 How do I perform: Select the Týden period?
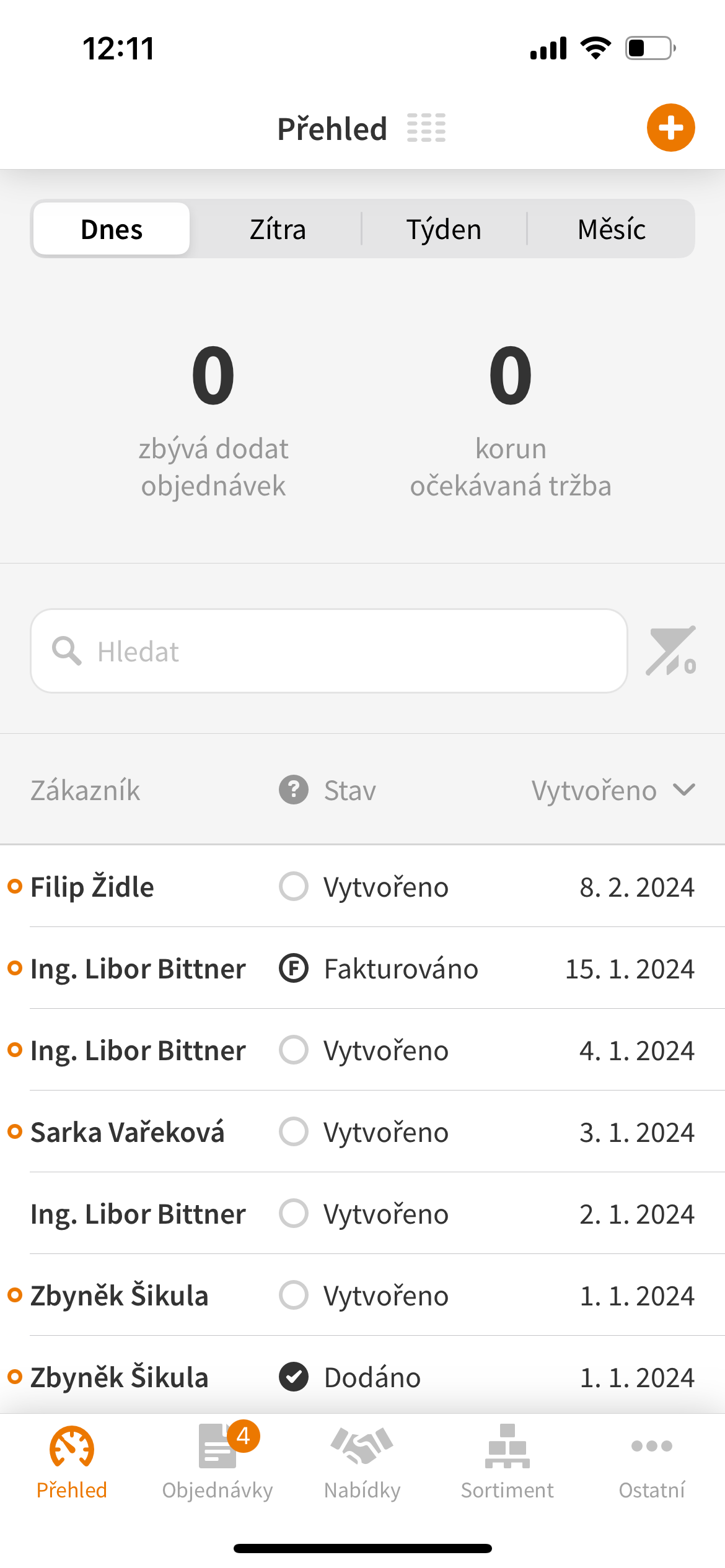point(444,229)
